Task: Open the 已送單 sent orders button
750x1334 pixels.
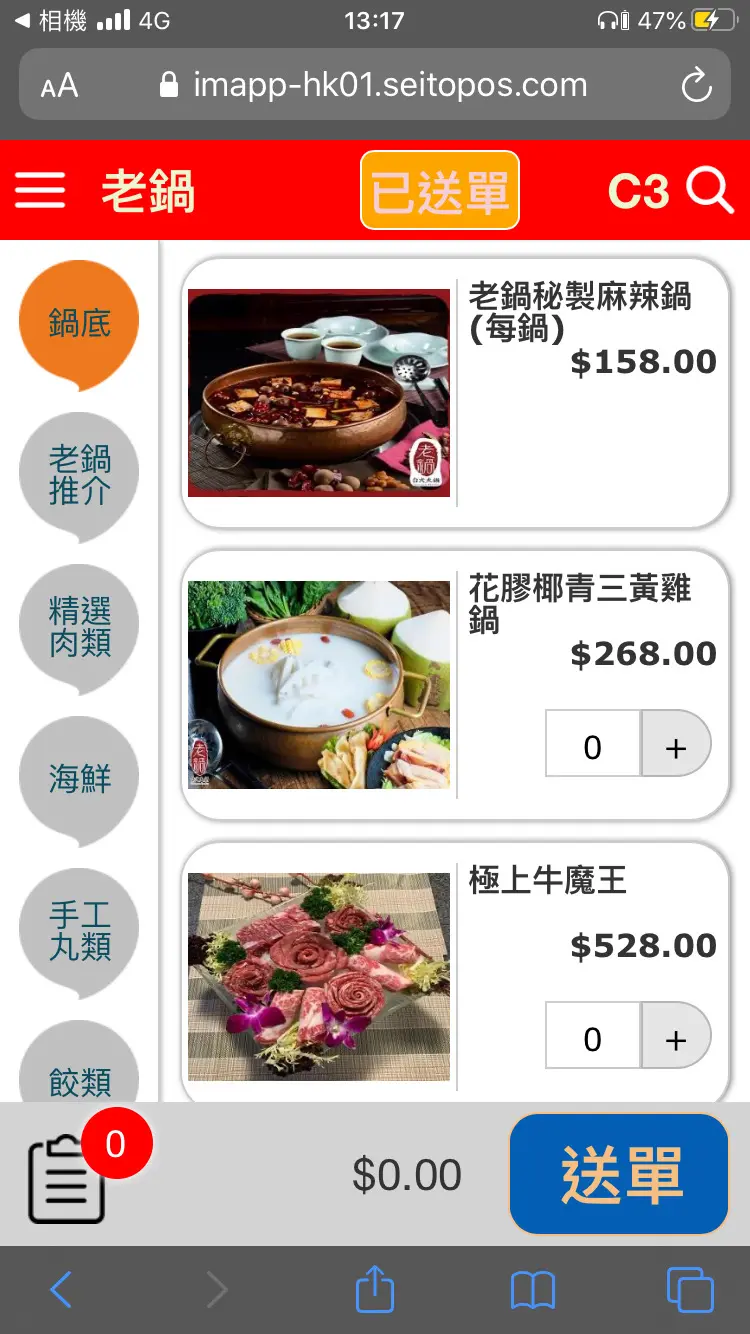Action: coord(440,191)
